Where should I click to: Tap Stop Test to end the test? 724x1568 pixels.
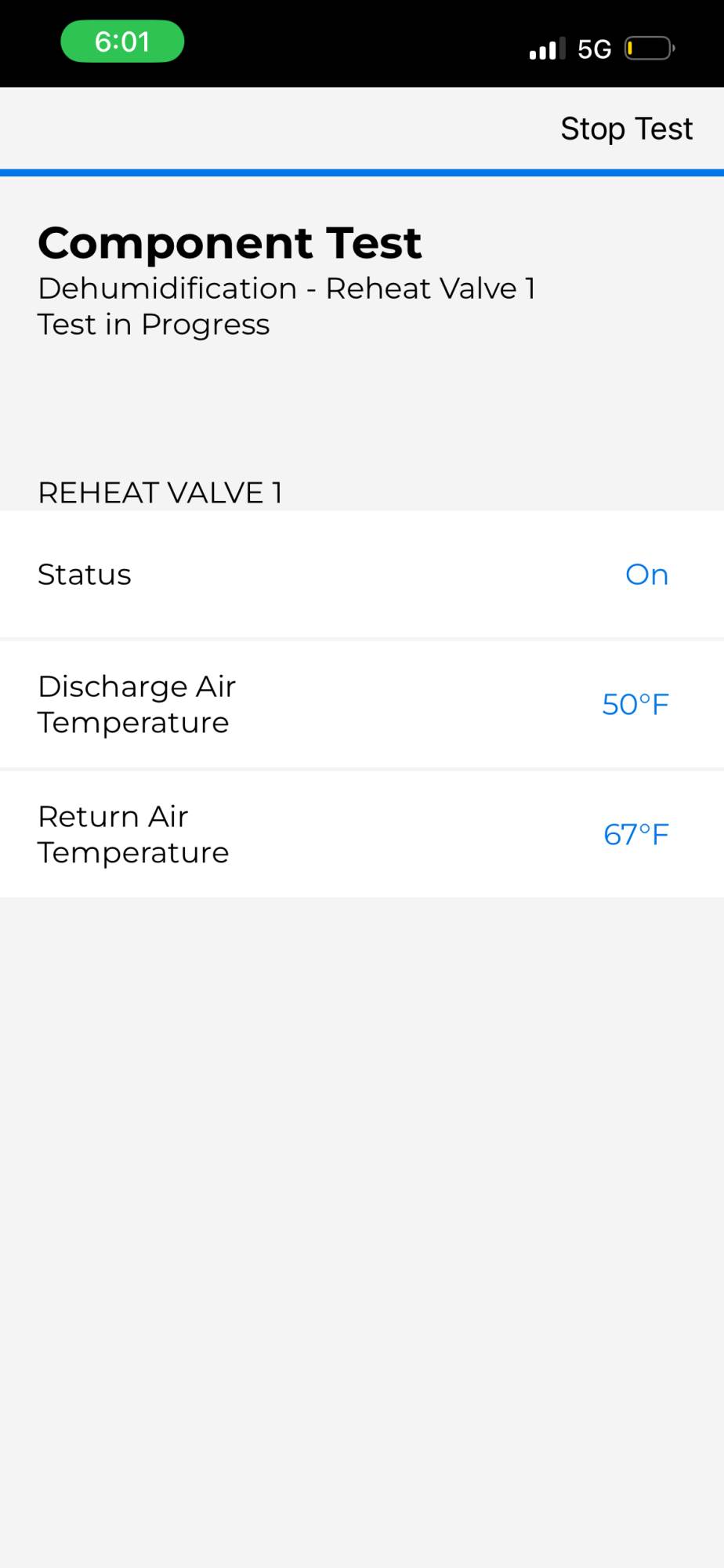[626, 129]
